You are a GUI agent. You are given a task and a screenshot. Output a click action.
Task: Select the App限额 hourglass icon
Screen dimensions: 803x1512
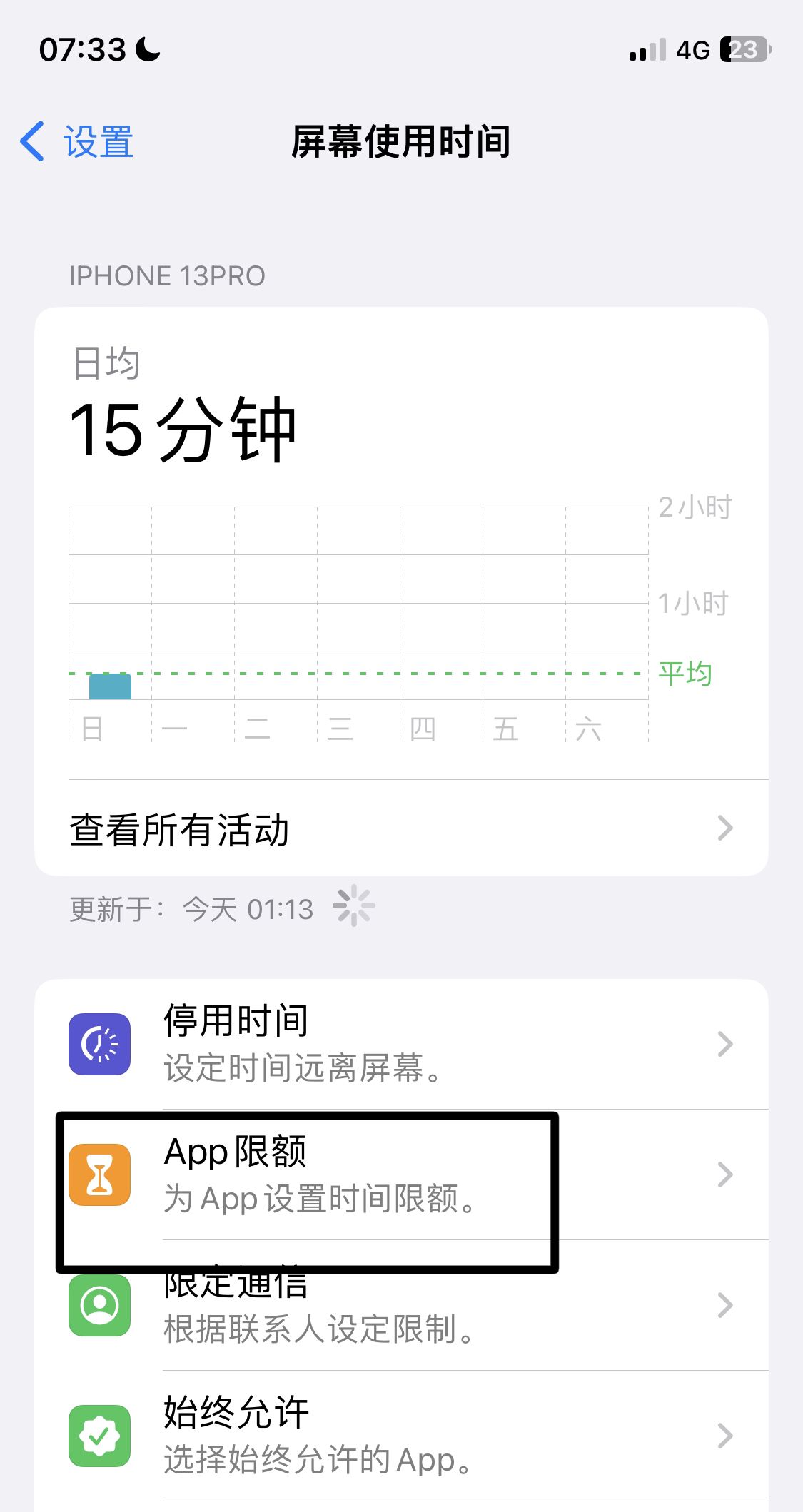(100, 1174)
